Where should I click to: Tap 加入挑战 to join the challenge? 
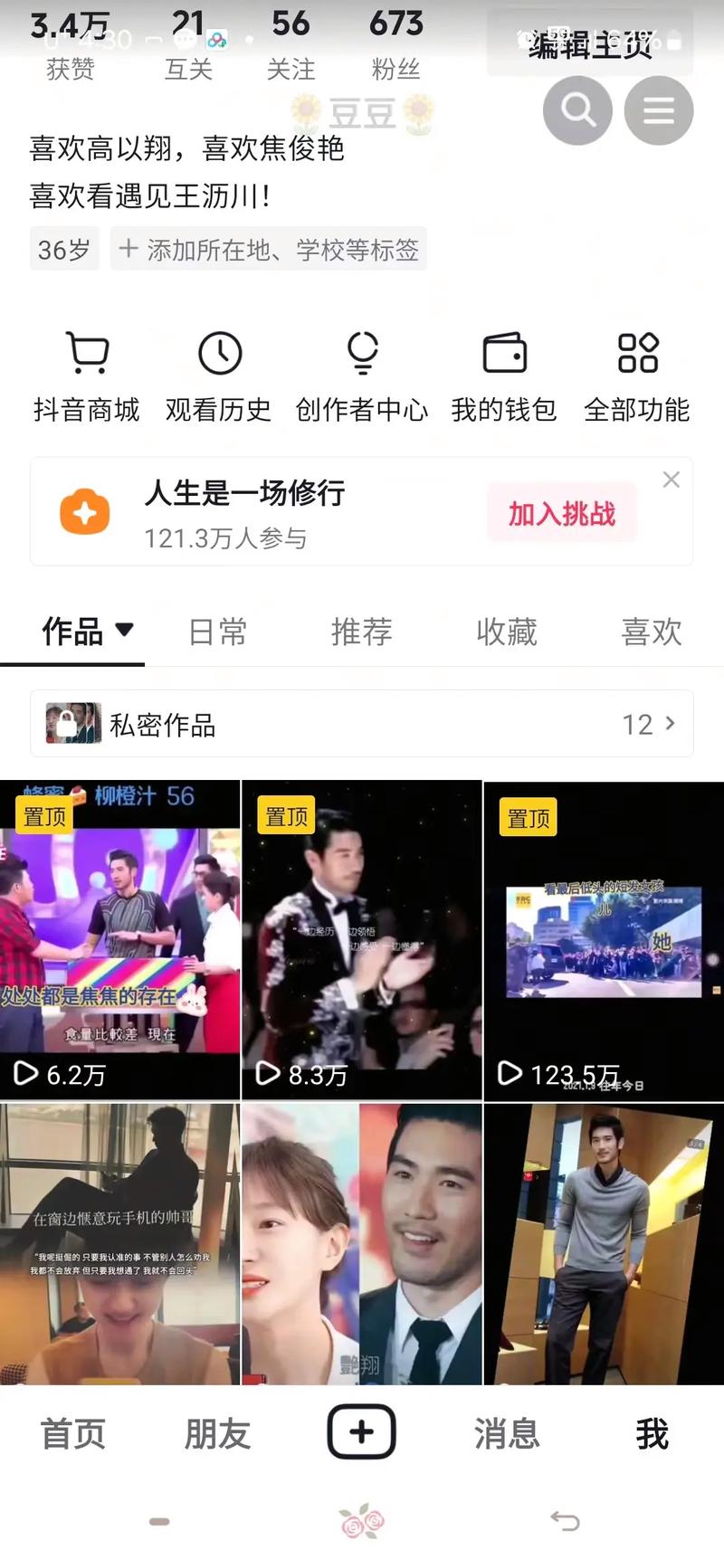(x=561, y=512)
